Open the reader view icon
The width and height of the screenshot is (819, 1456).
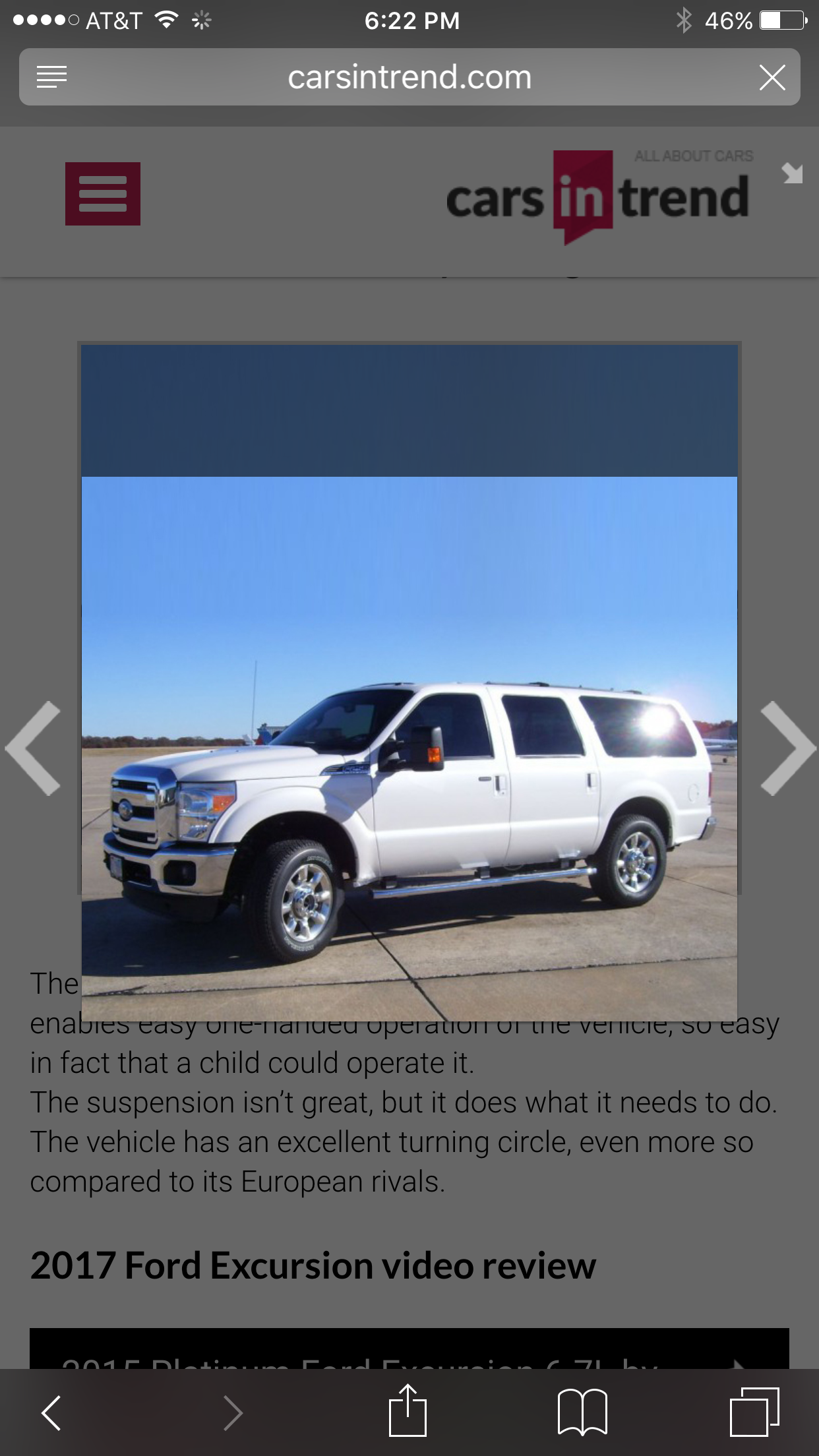51,77
